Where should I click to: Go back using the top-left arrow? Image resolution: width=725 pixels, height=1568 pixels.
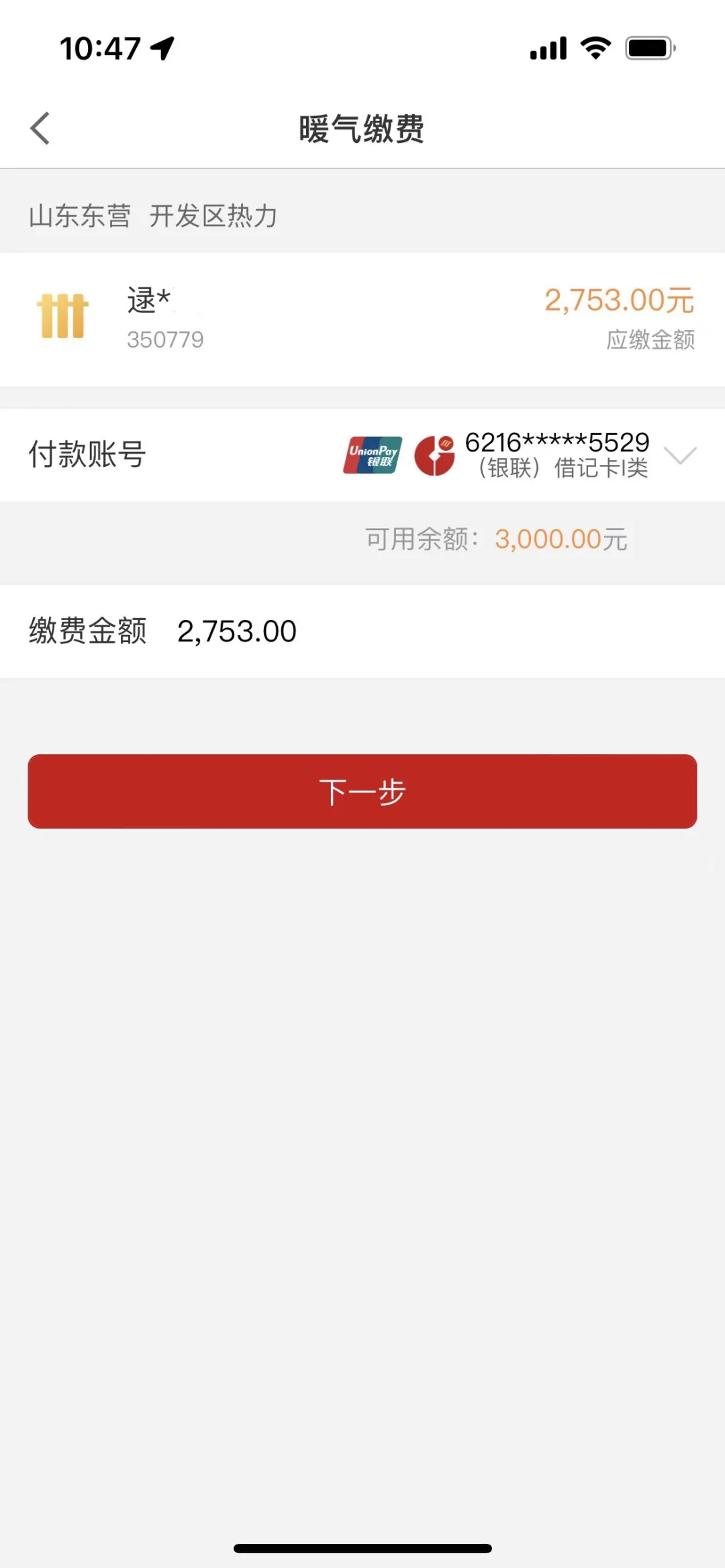(x=40, y=128)
